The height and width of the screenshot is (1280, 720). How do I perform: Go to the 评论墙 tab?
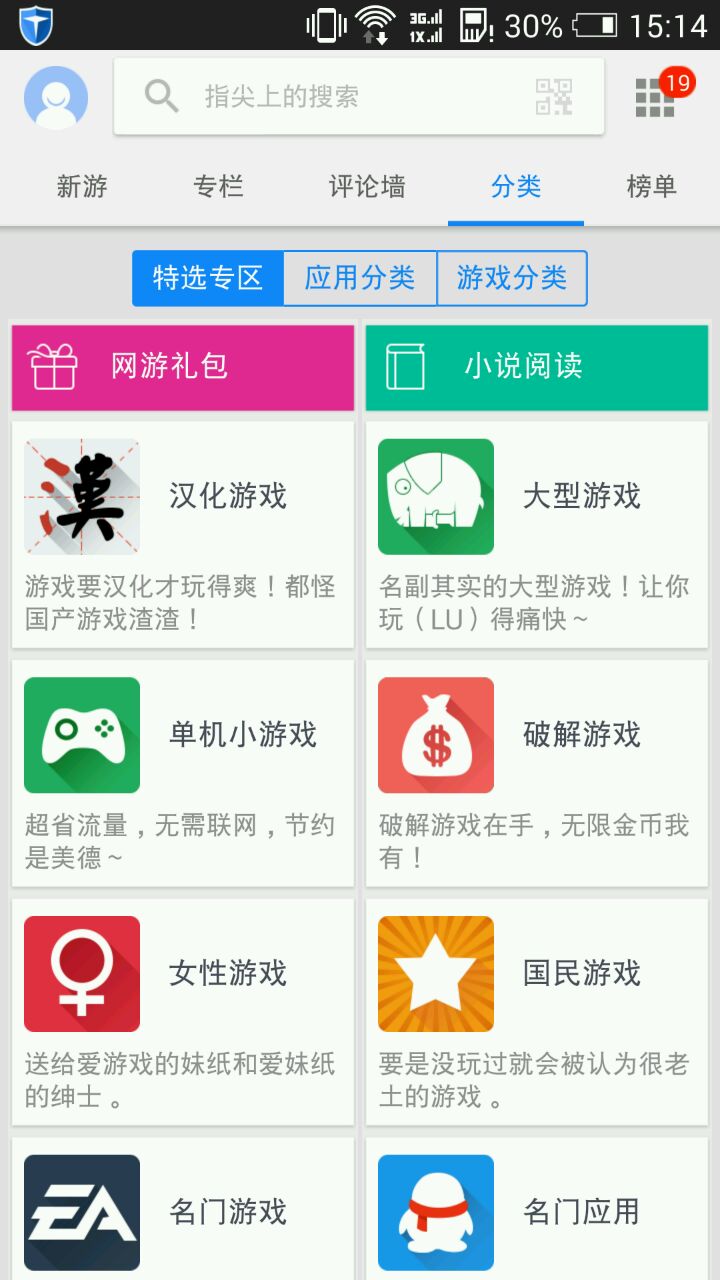click(367, 186)
